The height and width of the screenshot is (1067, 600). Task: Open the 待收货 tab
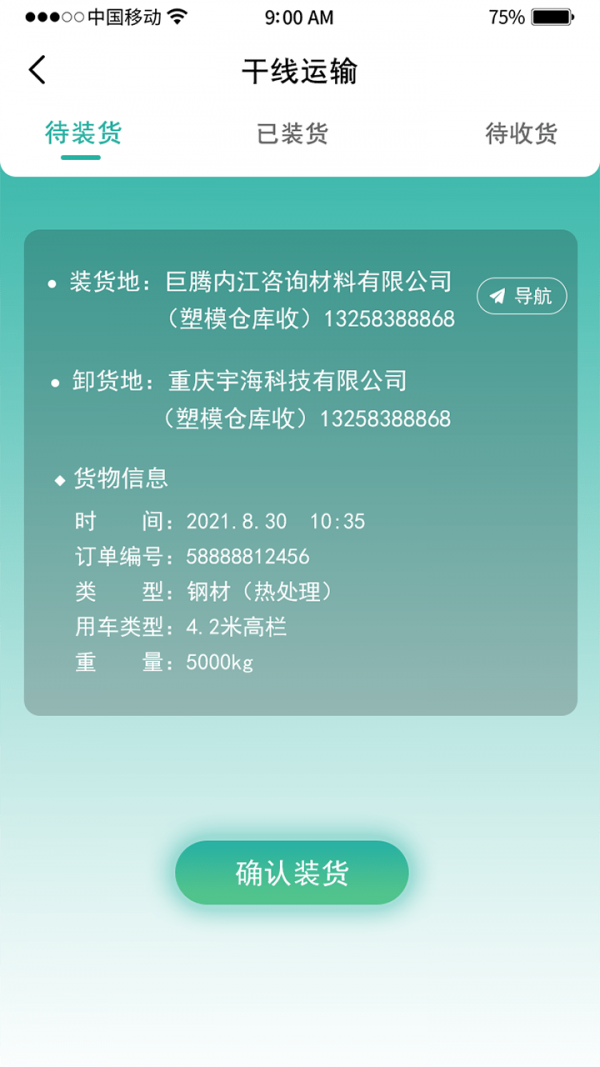tap(521, 133)
